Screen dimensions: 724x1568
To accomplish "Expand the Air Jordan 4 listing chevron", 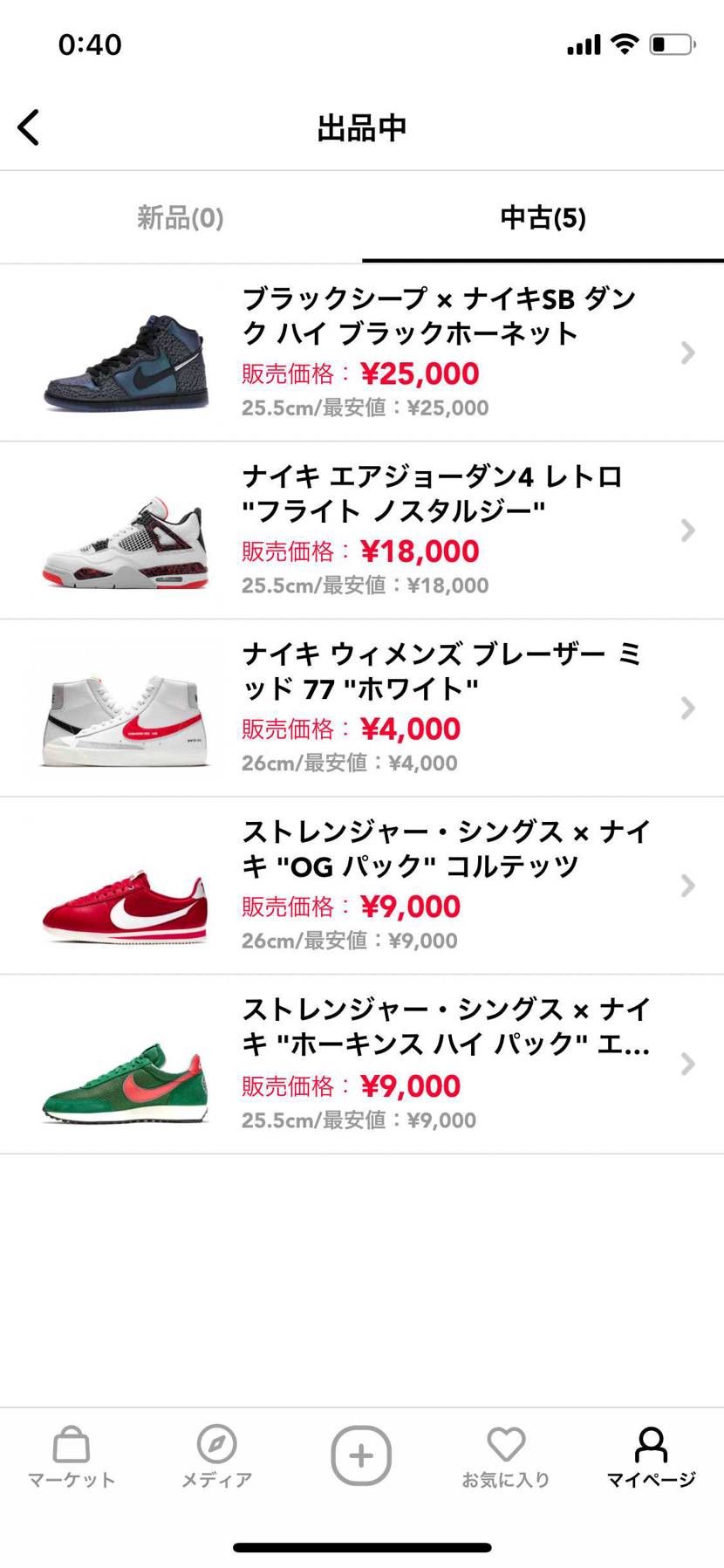I will (688, 531).
